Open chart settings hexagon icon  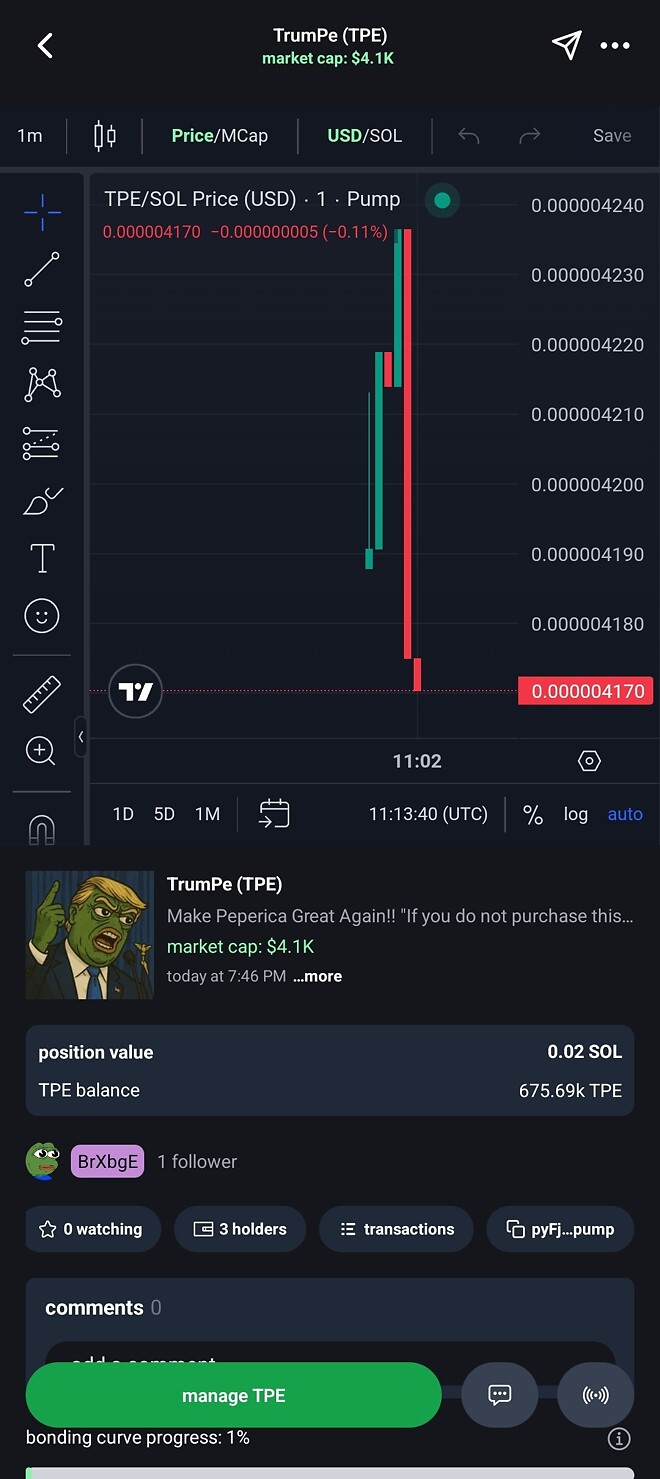pyautogui.click(x=589, y=761)
